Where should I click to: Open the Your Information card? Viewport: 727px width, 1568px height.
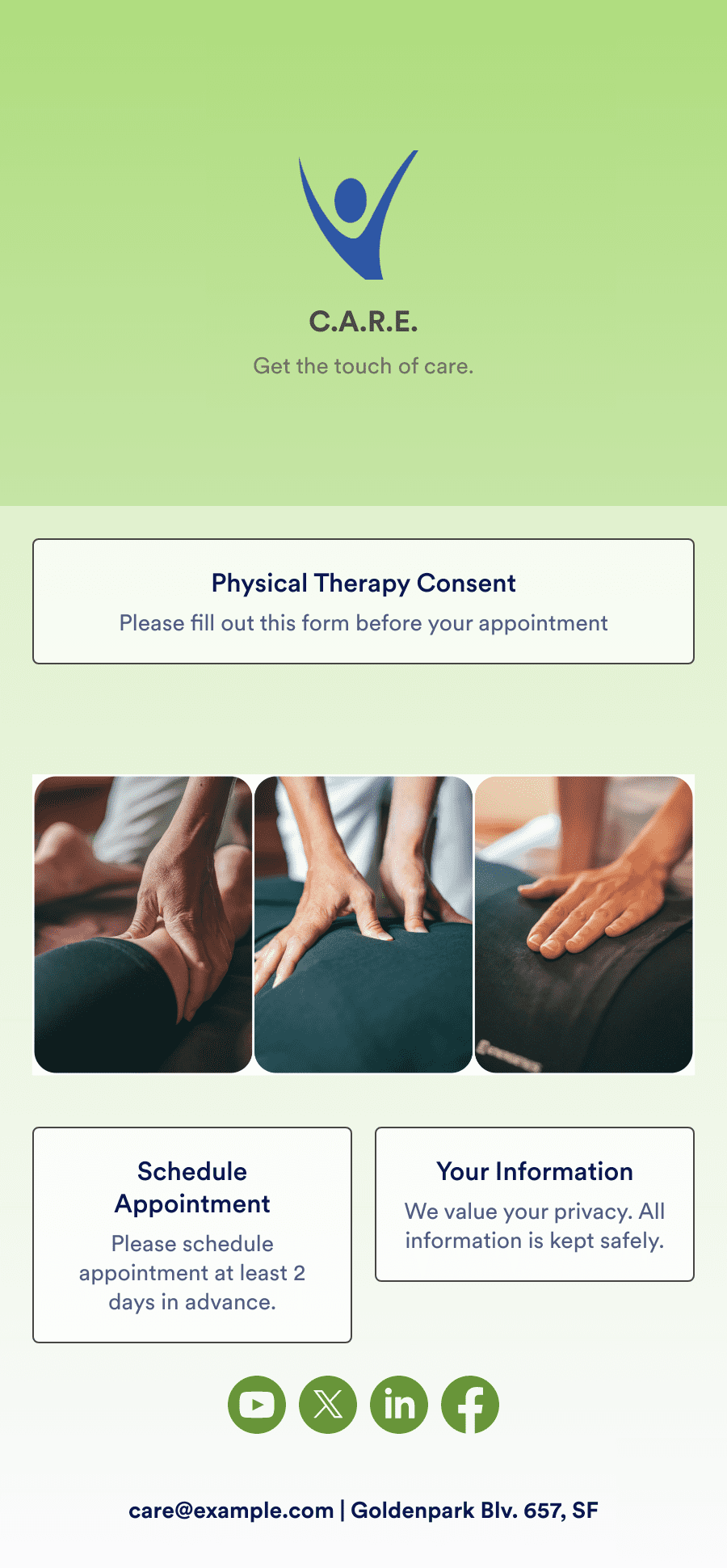click(535, 1204)
